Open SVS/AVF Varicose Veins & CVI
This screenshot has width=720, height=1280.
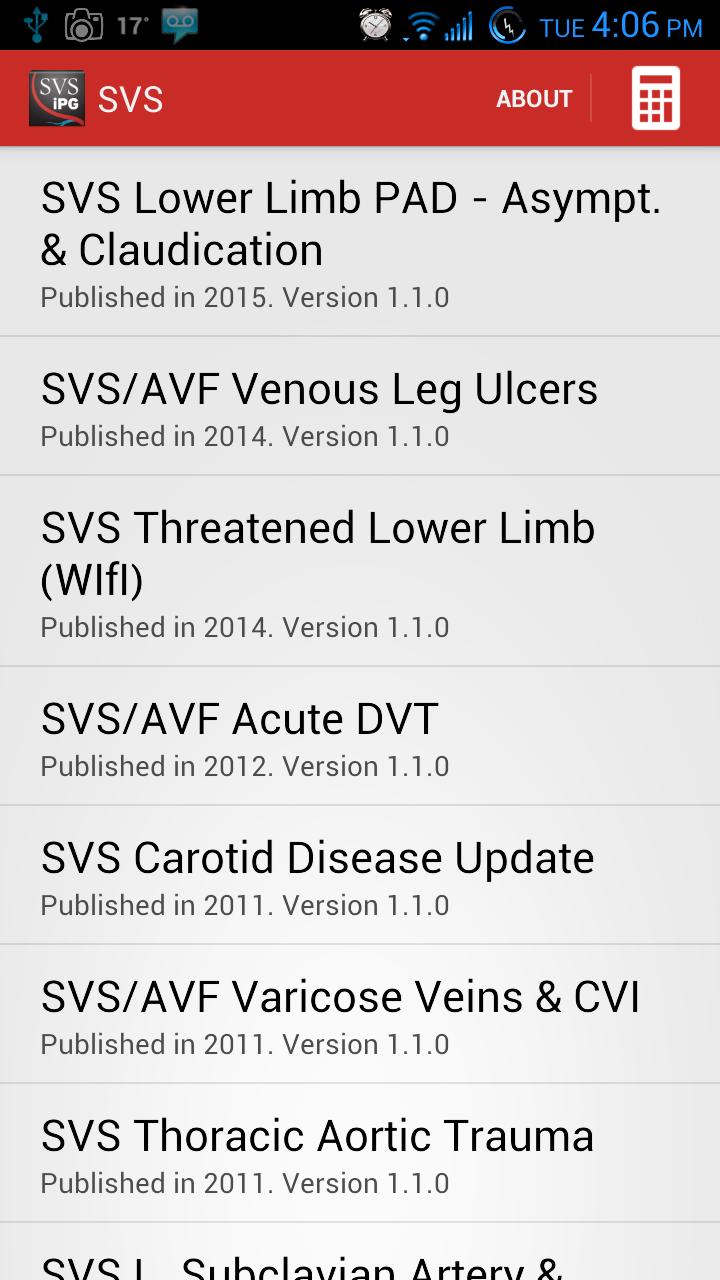[x=360, y=1013]
